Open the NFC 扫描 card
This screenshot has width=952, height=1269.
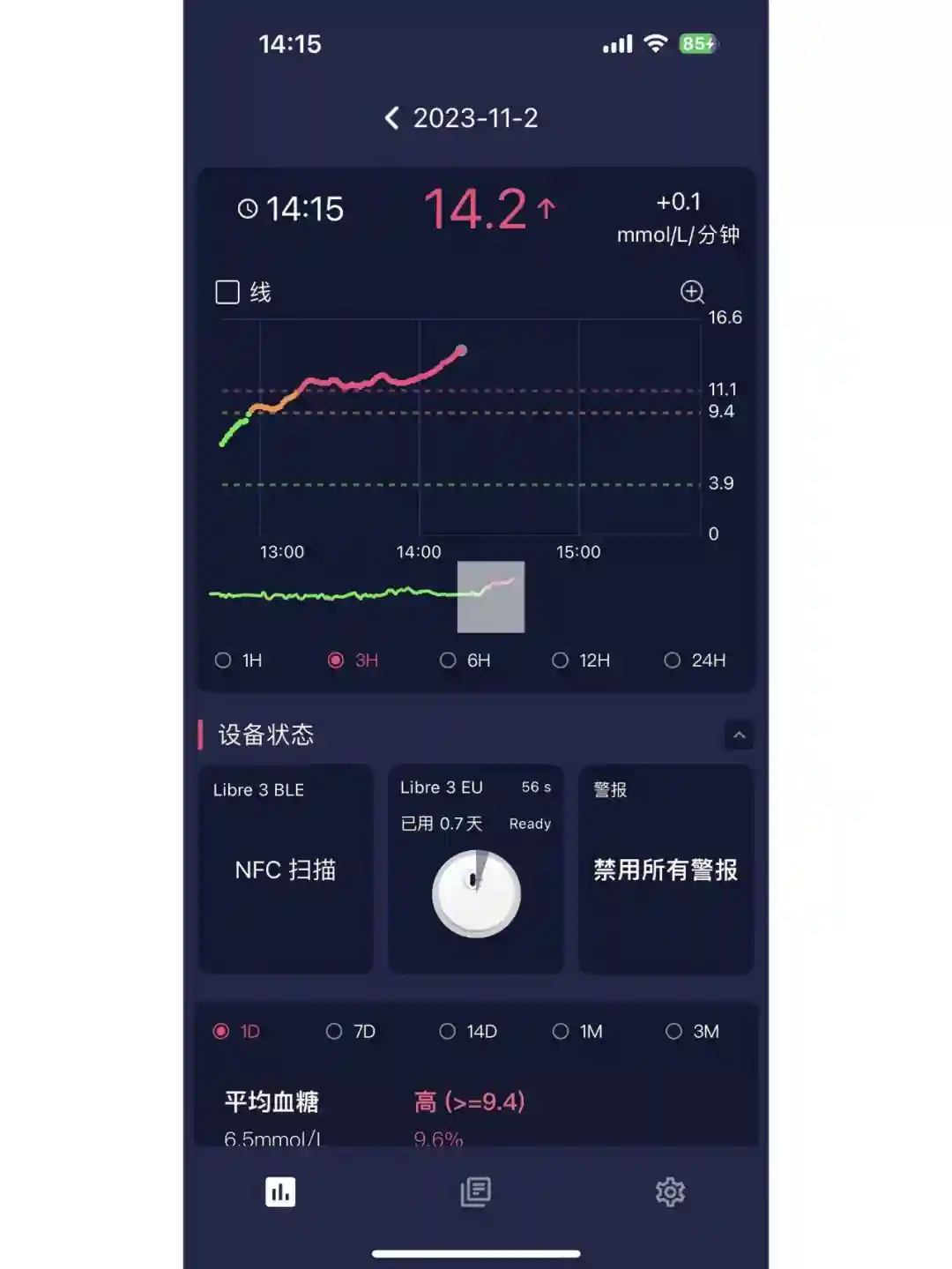pyautogui.click(x=286, y=870)
